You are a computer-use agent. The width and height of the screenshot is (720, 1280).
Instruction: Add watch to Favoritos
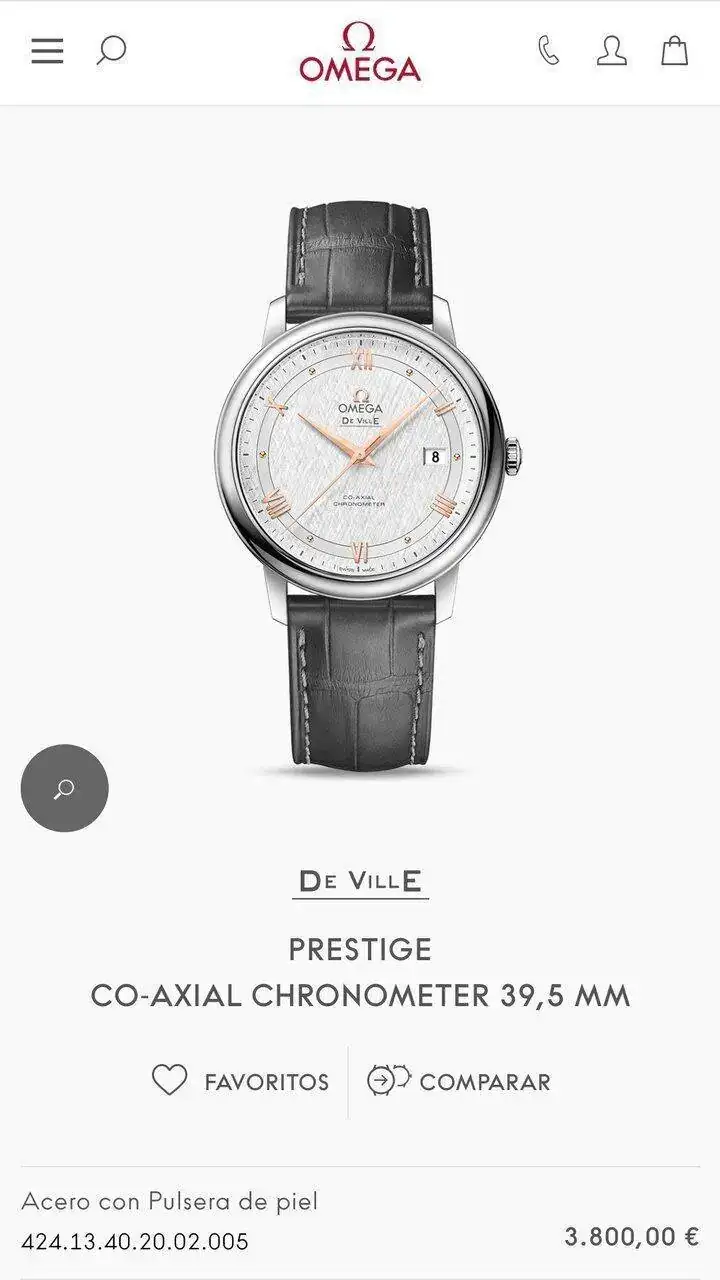[x=240, y=1081]
